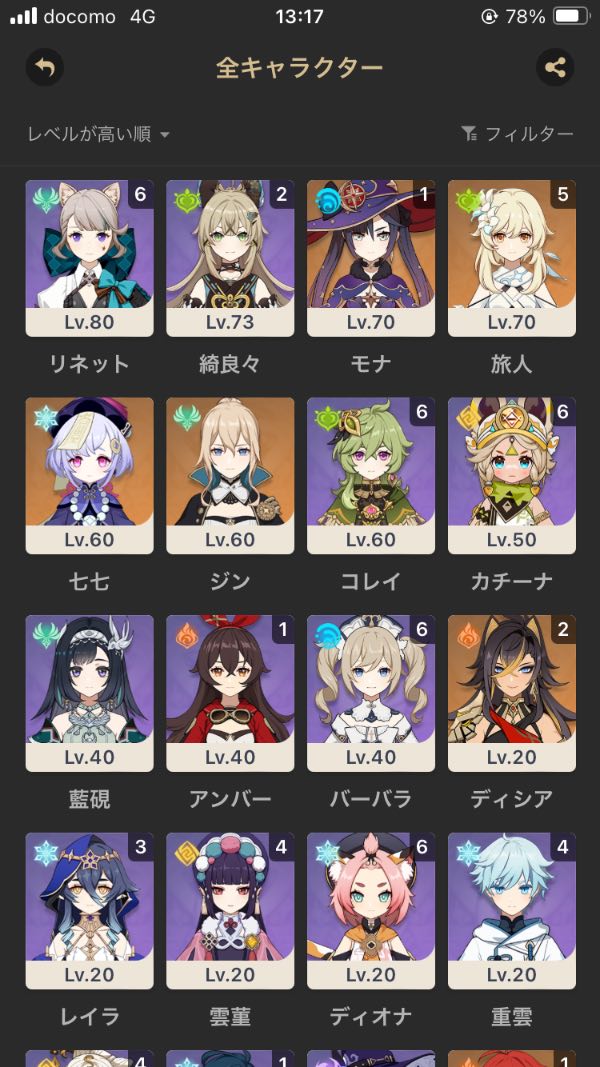600x1067 pixels.
Task: Go back using the return arrow
Action: click(44, 68)
